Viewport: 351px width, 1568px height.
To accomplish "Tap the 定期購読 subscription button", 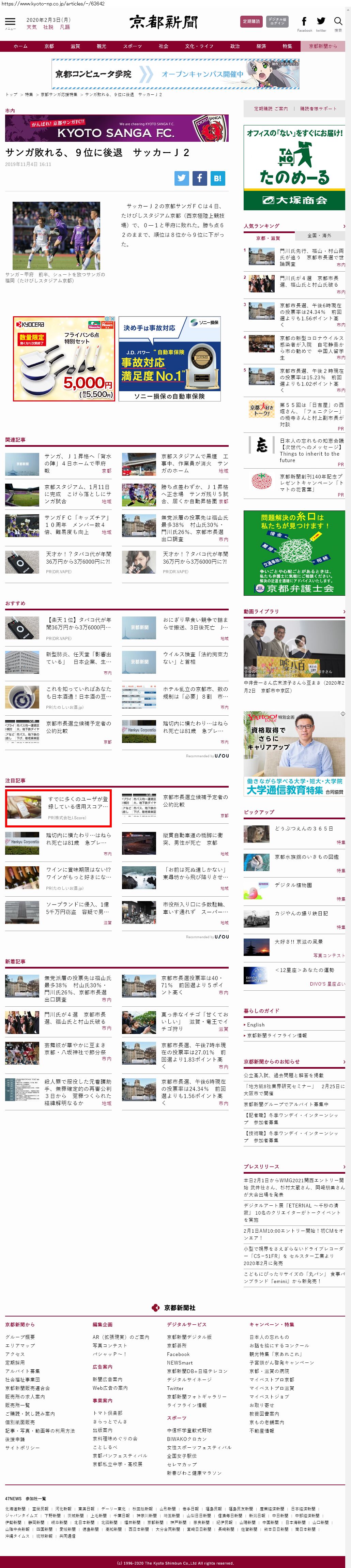I will [x=251, y=21].
